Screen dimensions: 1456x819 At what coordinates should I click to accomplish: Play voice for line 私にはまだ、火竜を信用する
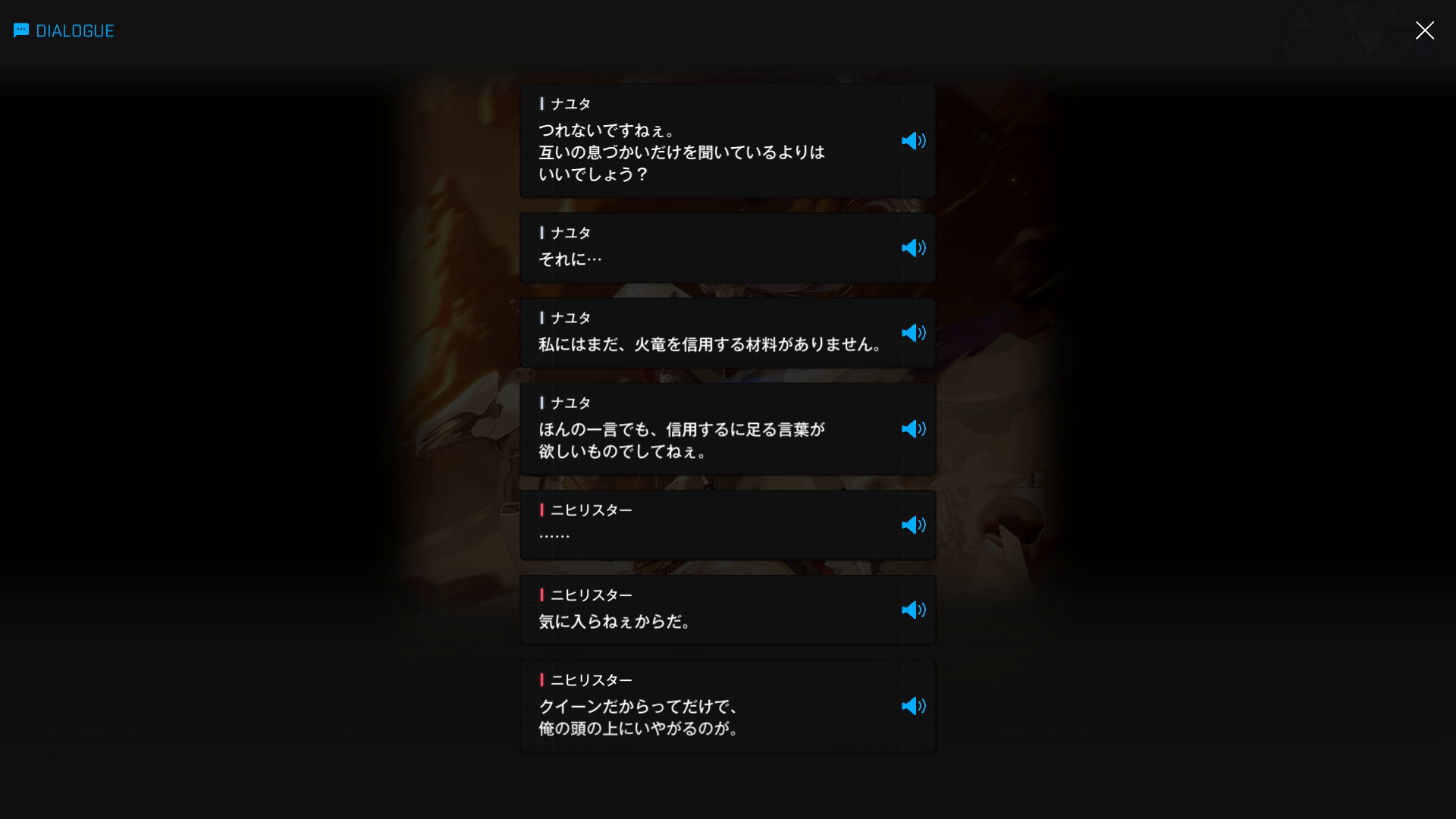913,333
